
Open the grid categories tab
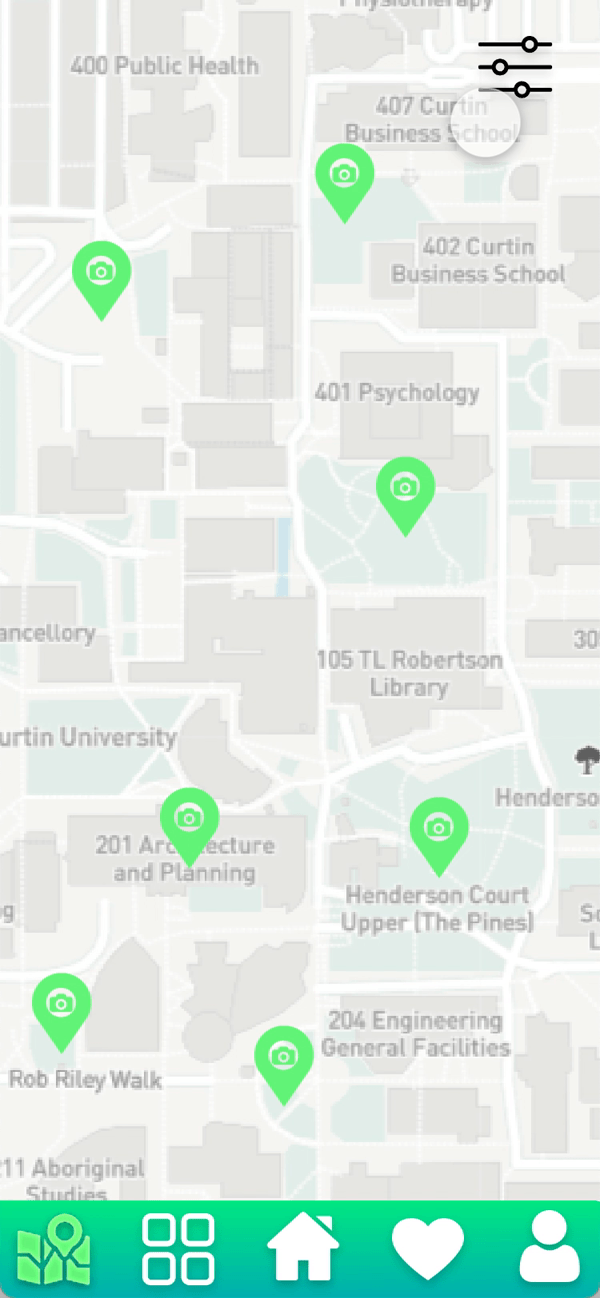(x=178, y=1249)
